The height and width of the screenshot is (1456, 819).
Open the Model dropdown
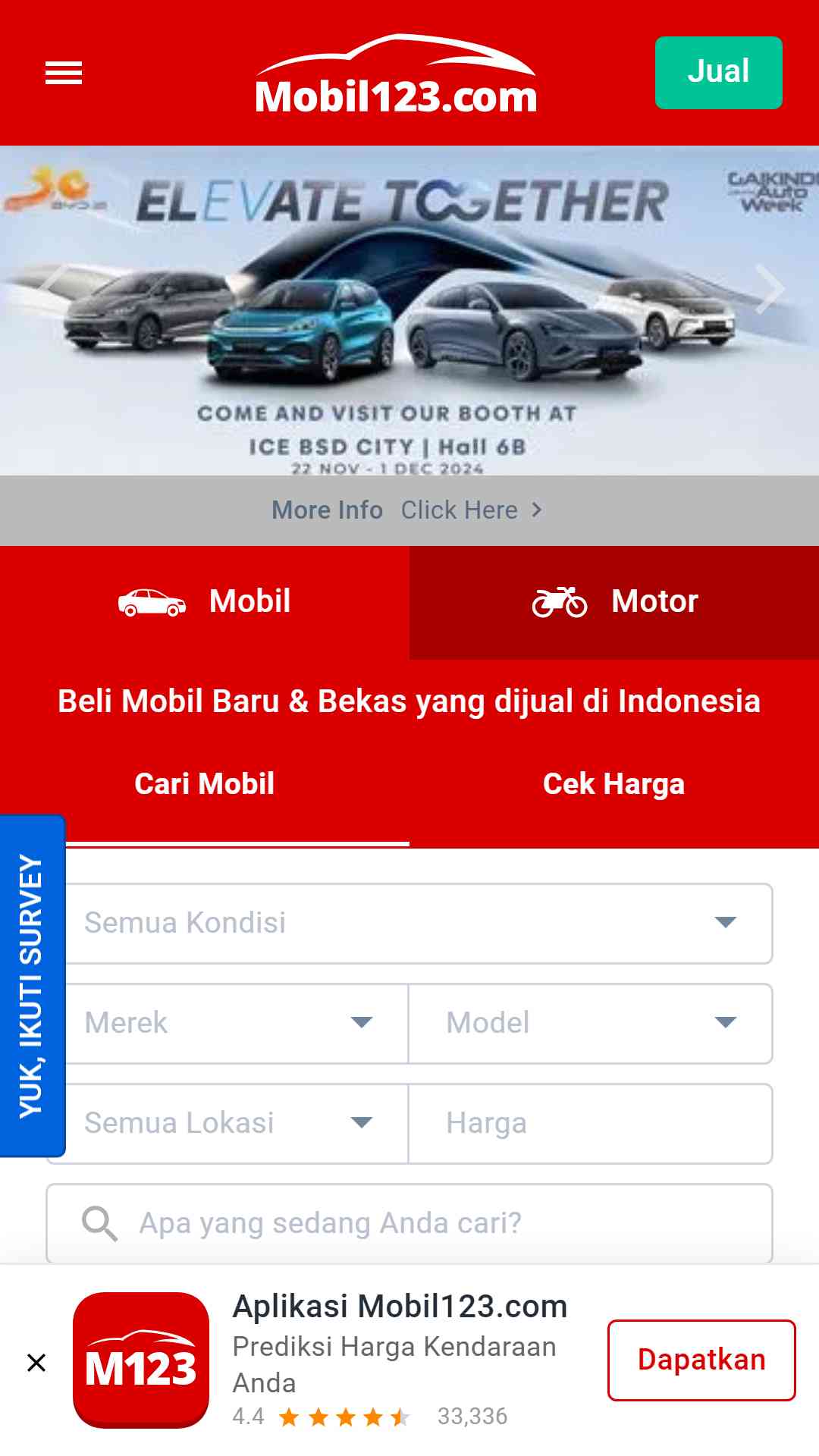591,1023
